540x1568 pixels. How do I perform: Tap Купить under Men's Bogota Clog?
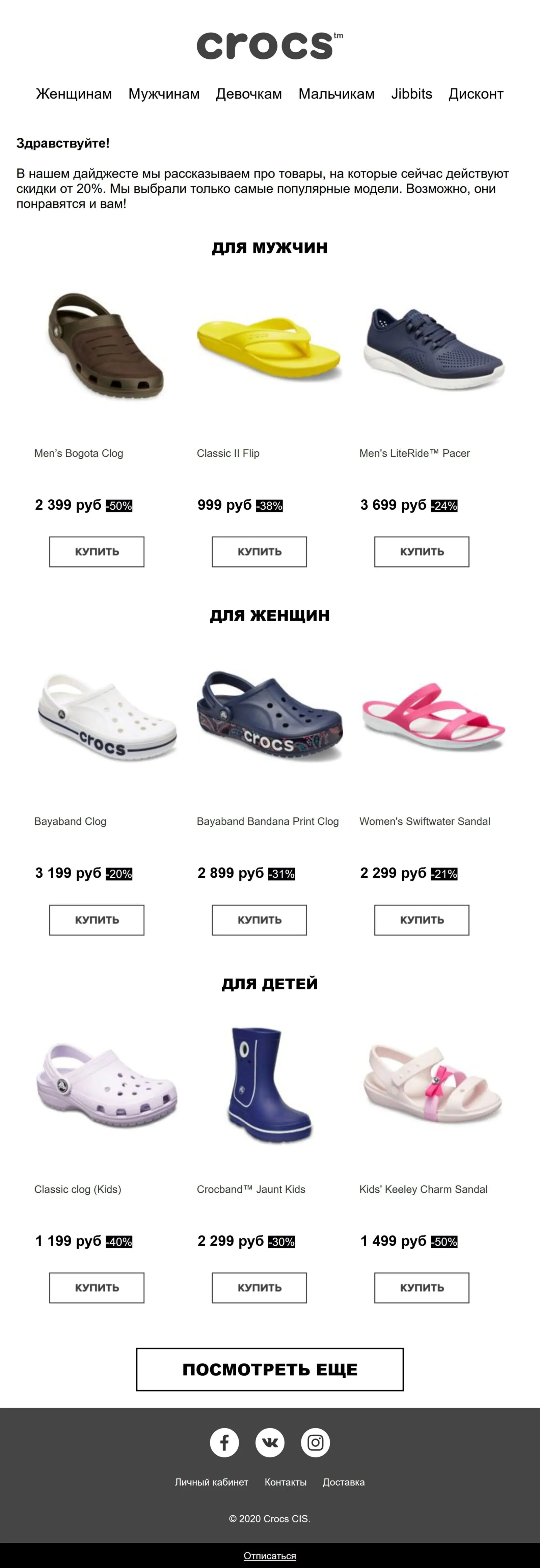[97, 552]
